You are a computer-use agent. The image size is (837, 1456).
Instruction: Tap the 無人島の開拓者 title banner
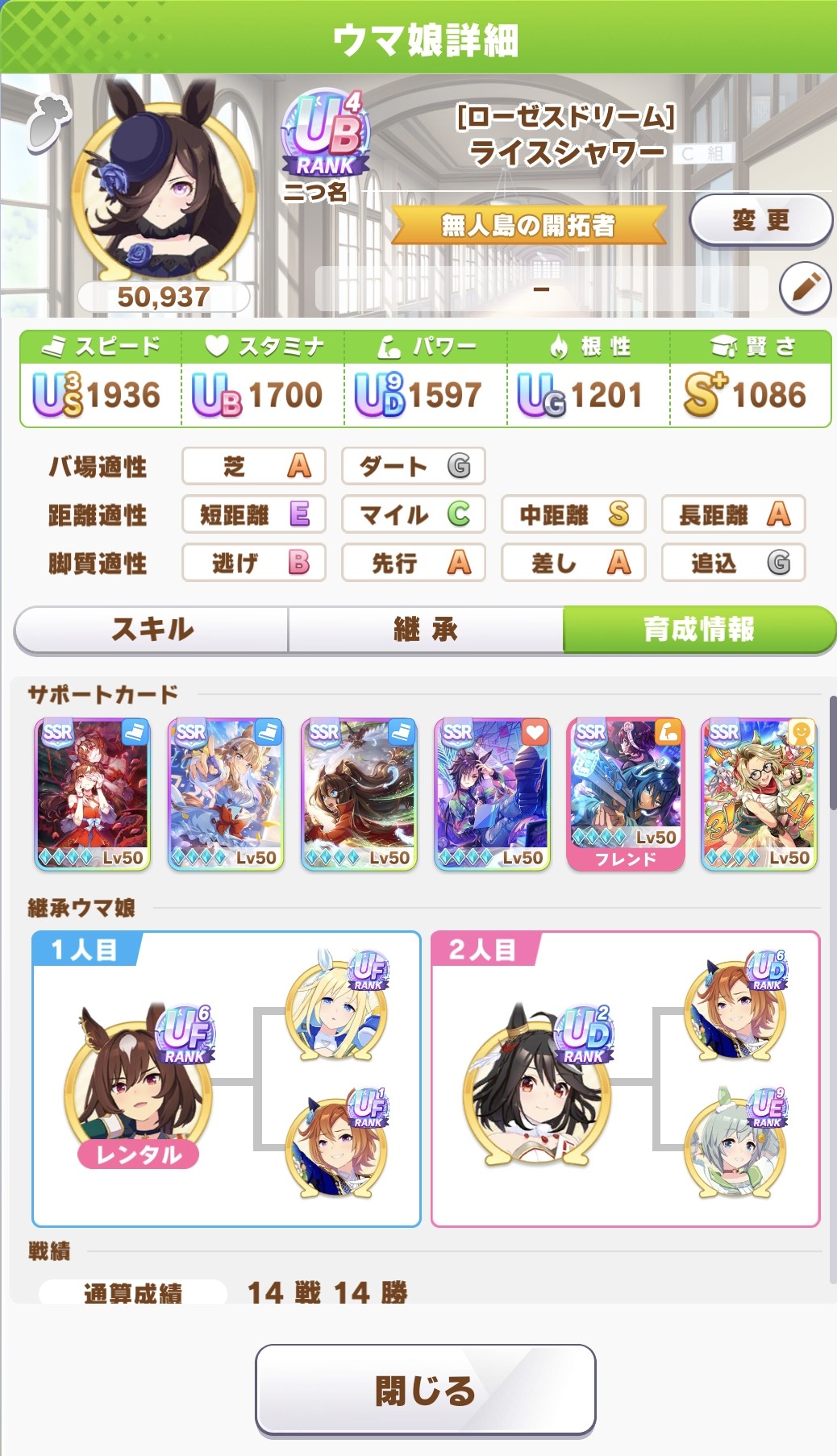[529, 225]
